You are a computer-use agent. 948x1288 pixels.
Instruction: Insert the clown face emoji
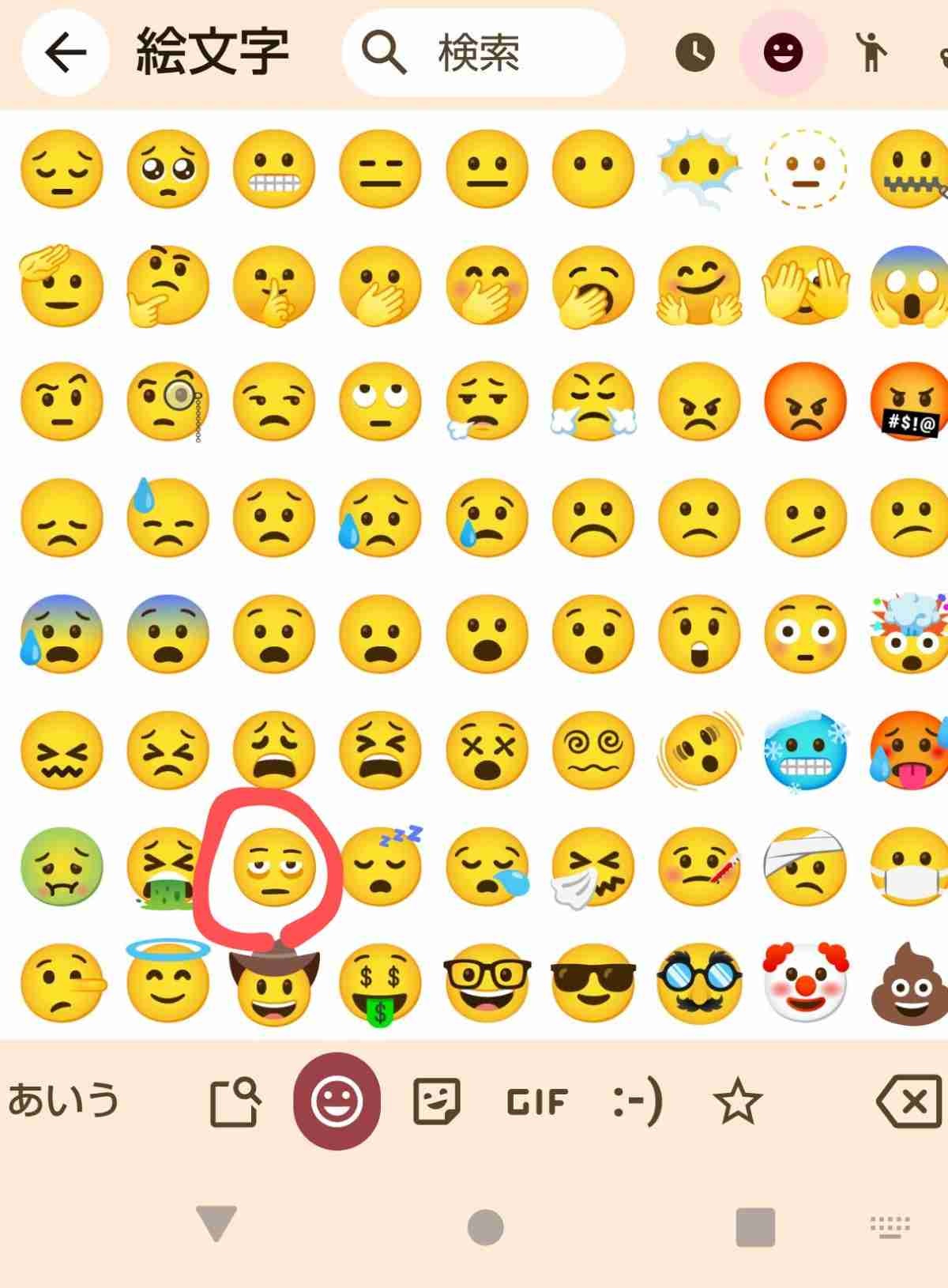coord(804,982)
